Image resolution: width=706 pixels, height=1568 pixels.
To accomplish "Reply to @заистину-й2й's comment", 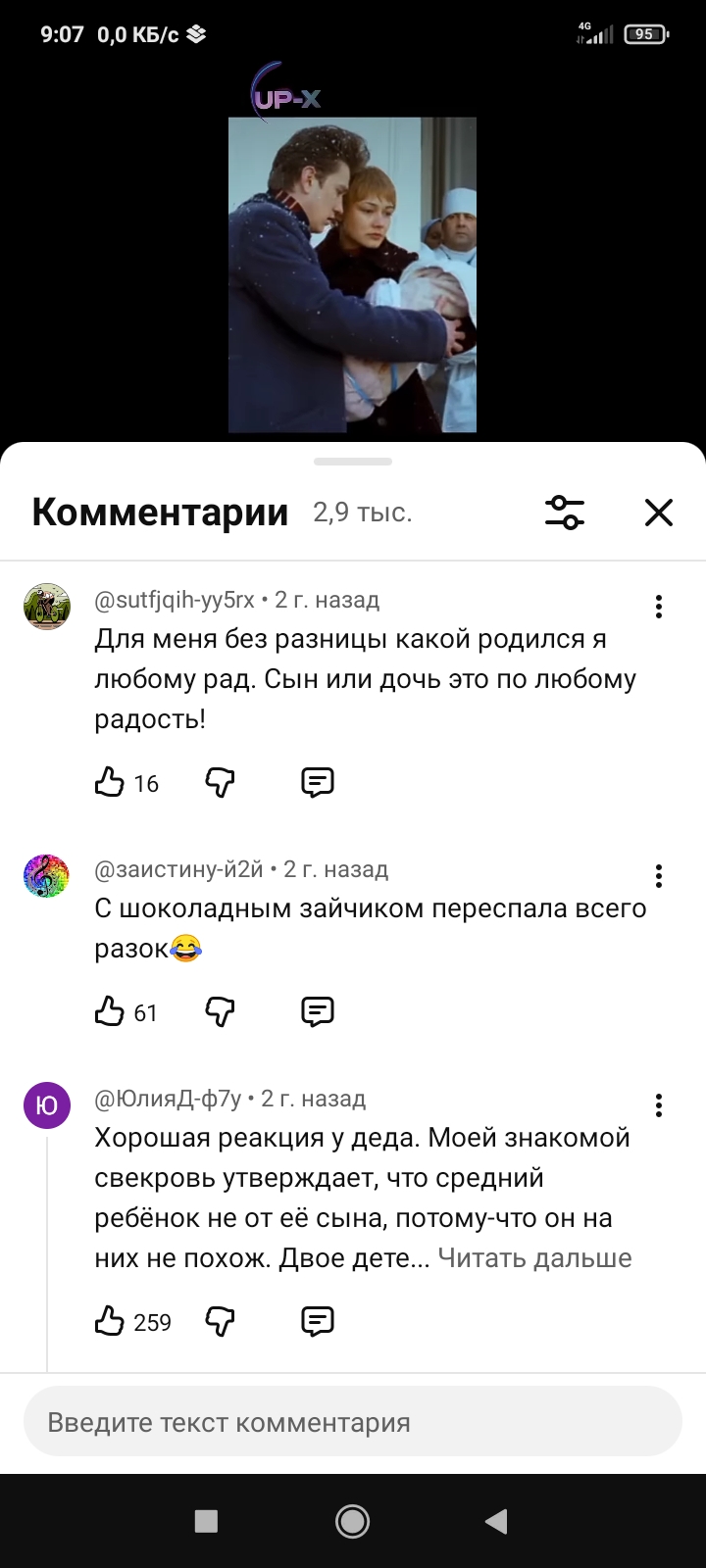I will coord(317,1011).
